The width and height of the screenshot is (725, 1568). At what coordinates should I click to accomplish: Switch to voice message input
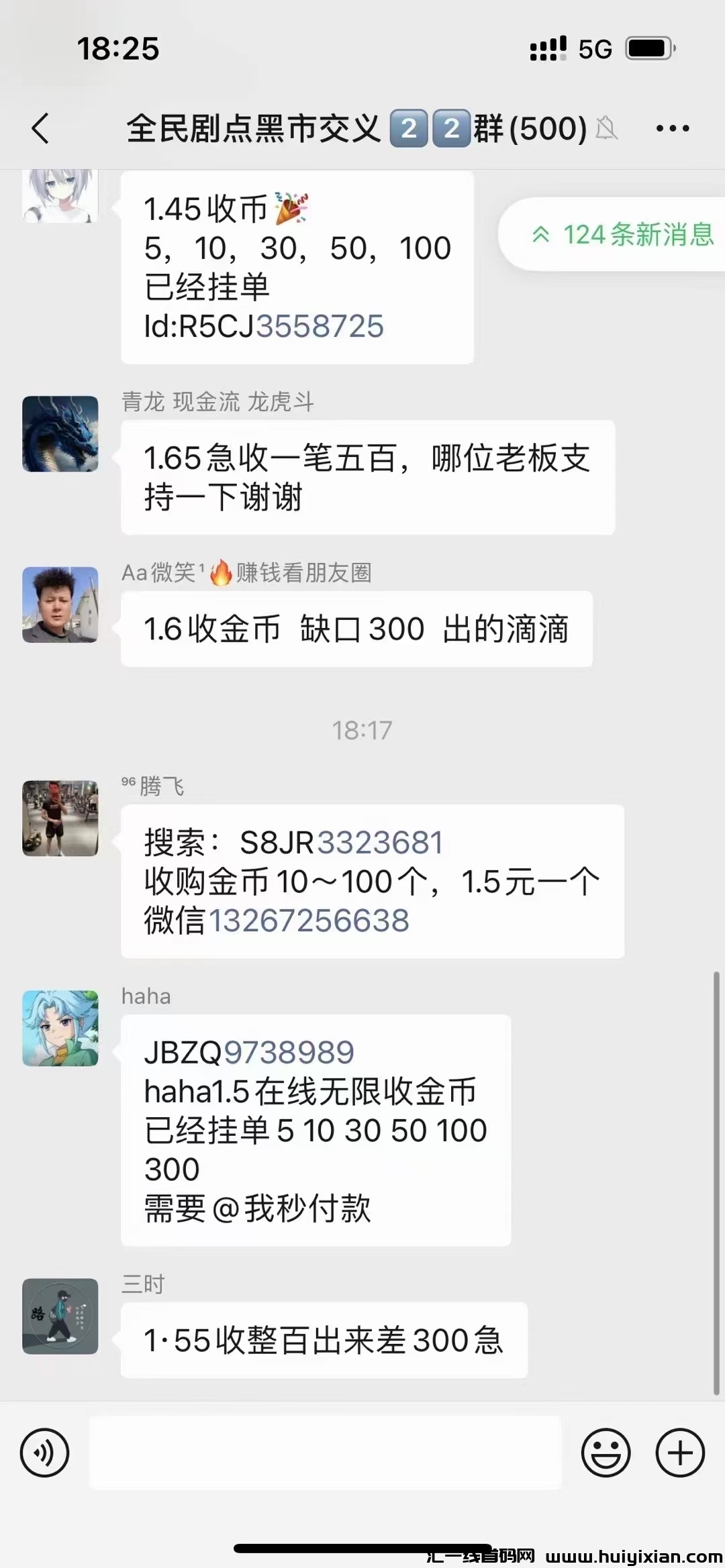point(44,1453)
